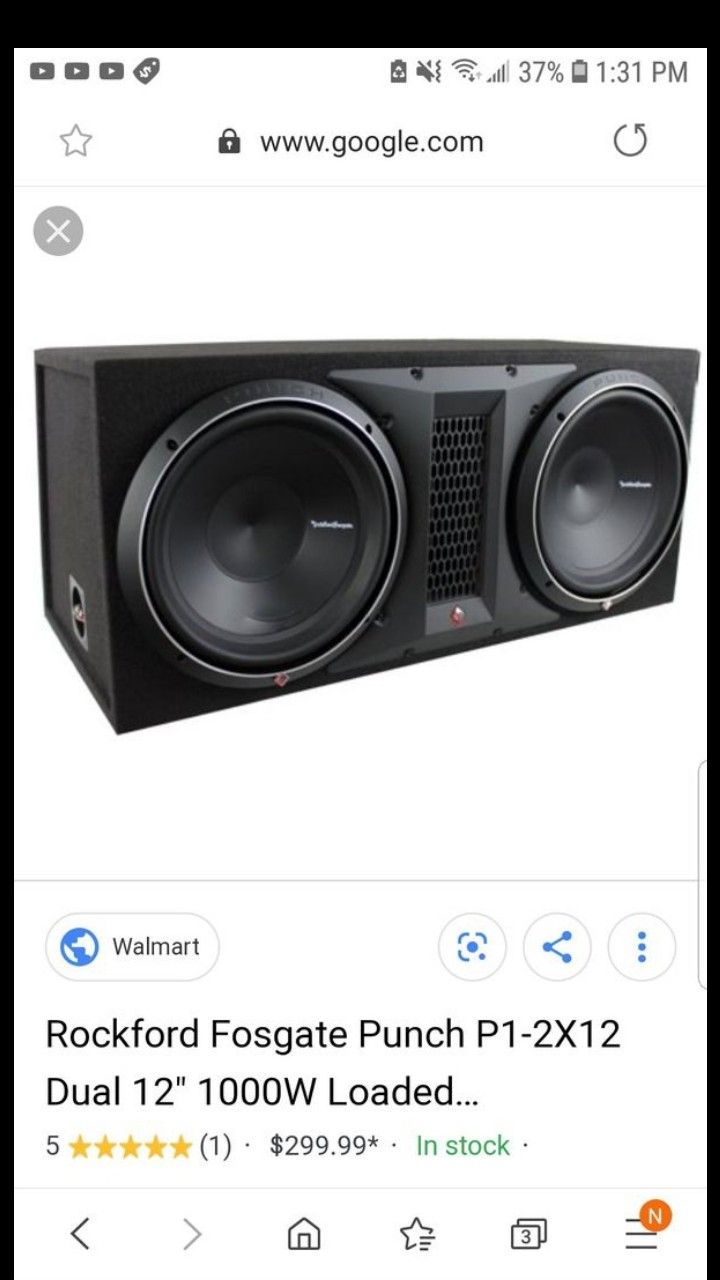
Task: Open the Rockford Fosgate Punch P1-2X12 listing
Action: pyautogui.click(x=333, y=1062)
